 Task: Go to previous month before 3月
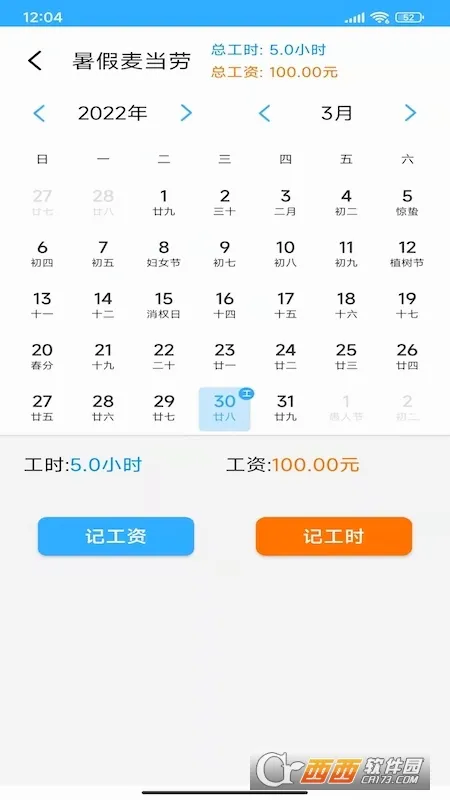pos(264,113)
